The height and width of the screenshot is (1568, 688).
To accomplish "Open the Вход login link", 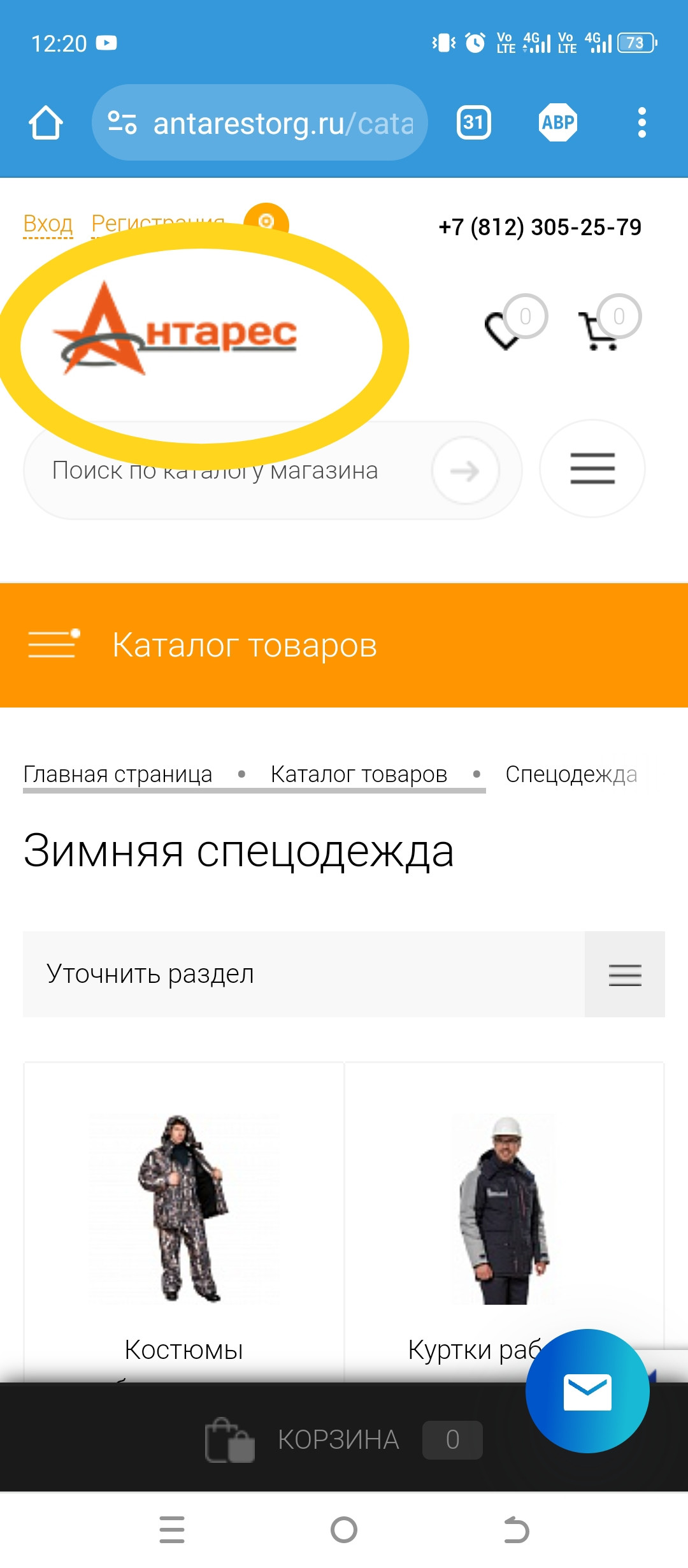I will (x=48, y=224).
